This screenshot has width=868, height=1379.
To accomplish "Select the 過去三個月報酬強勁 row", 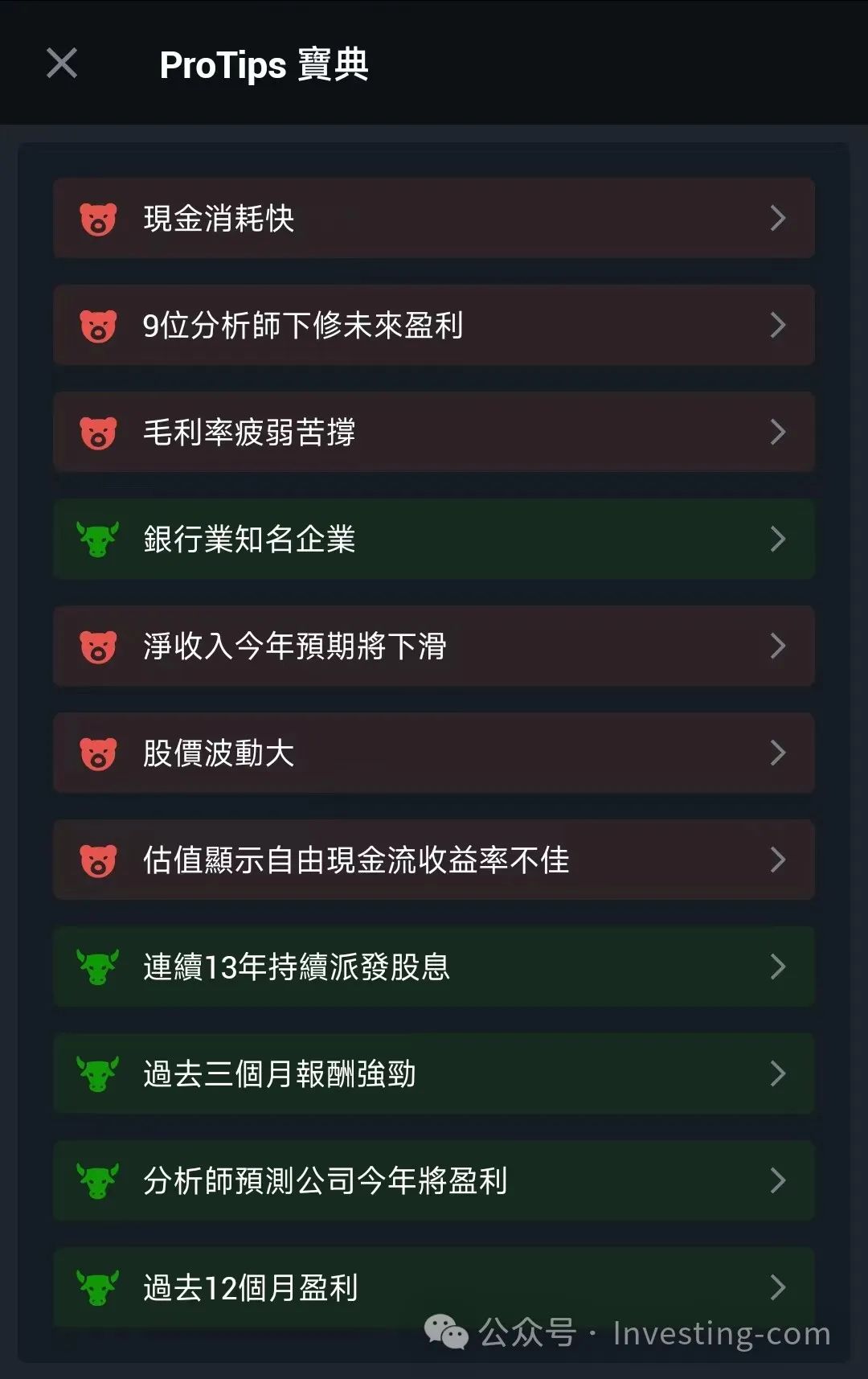I will pos(434,1073).
